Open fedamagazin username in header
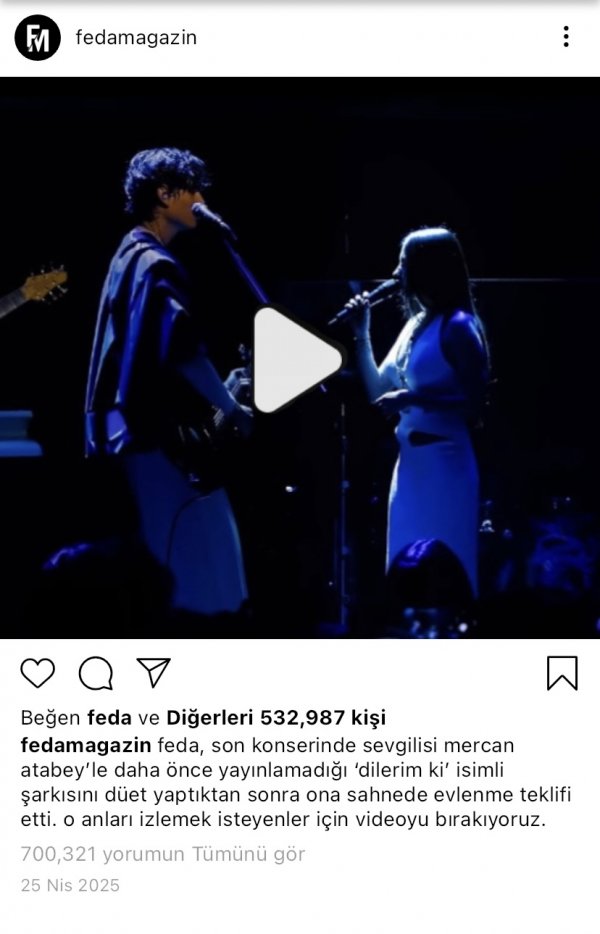 [x=136, y=38]
